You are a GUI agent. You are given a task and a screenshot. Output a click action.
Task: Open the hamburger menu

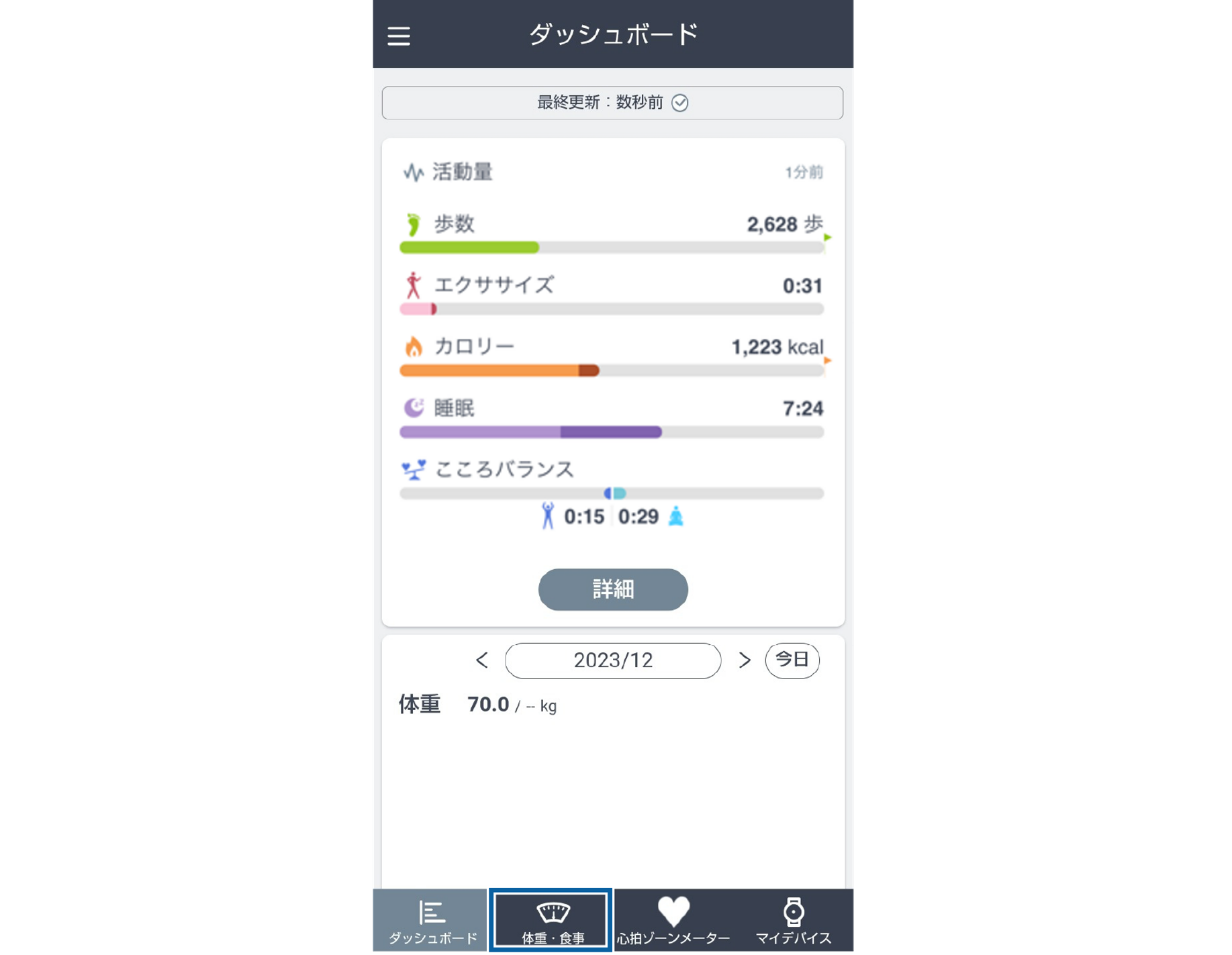(x=399, y=36)
